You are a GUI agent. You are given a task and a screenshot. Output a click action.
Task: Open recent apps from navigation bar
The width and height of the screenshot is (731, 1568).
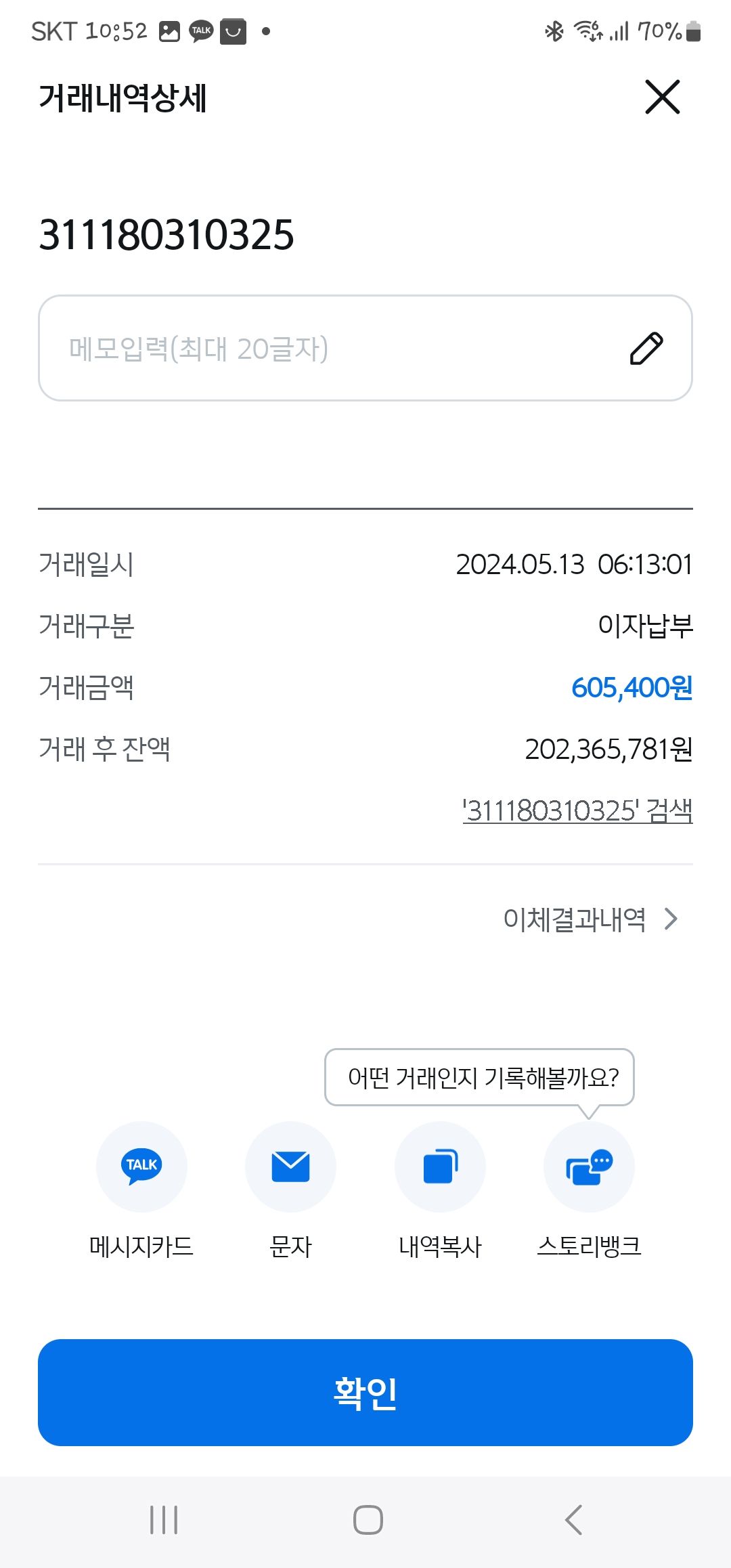164,1520
